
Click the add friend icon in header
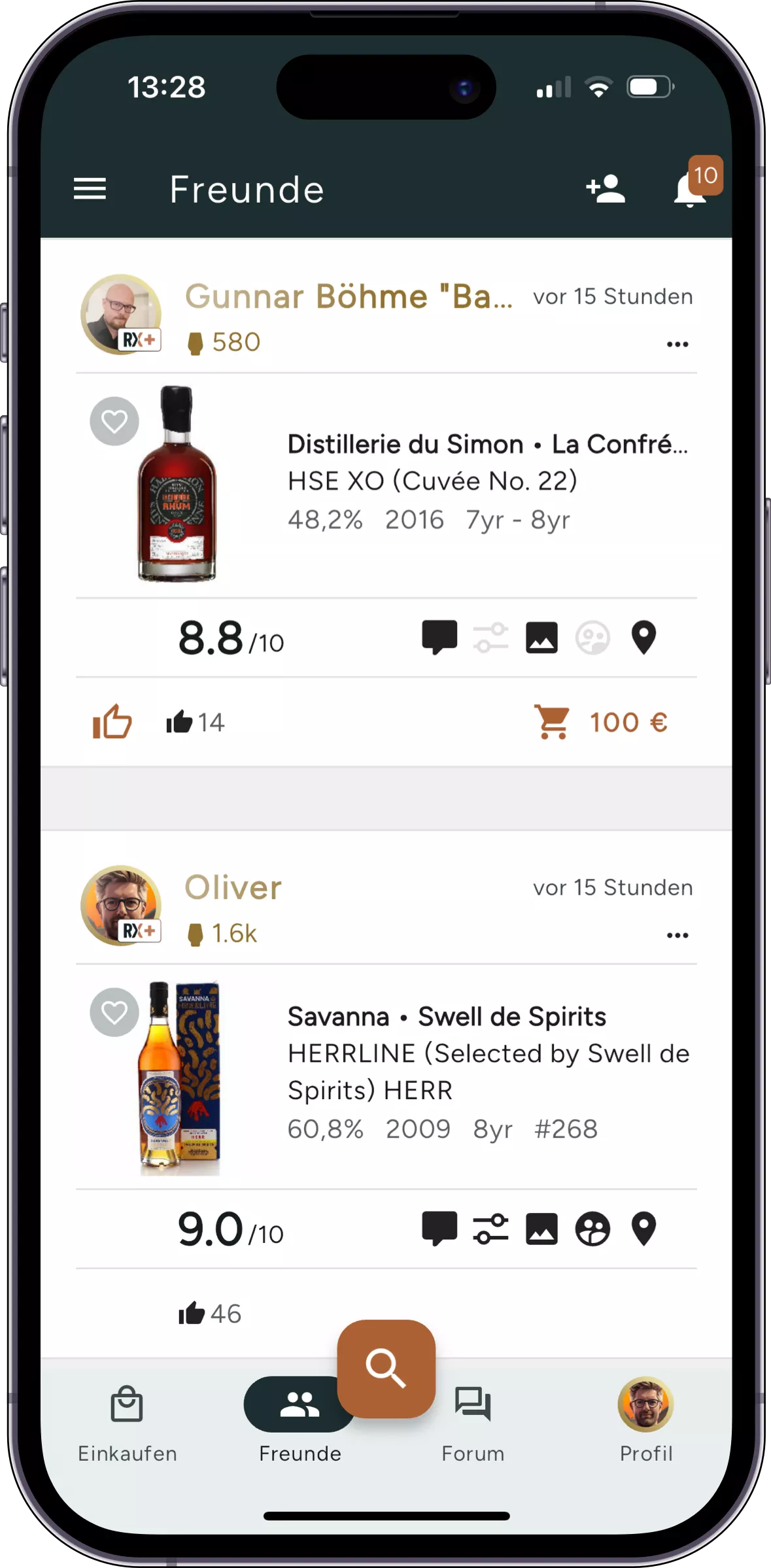pos(605,190)
